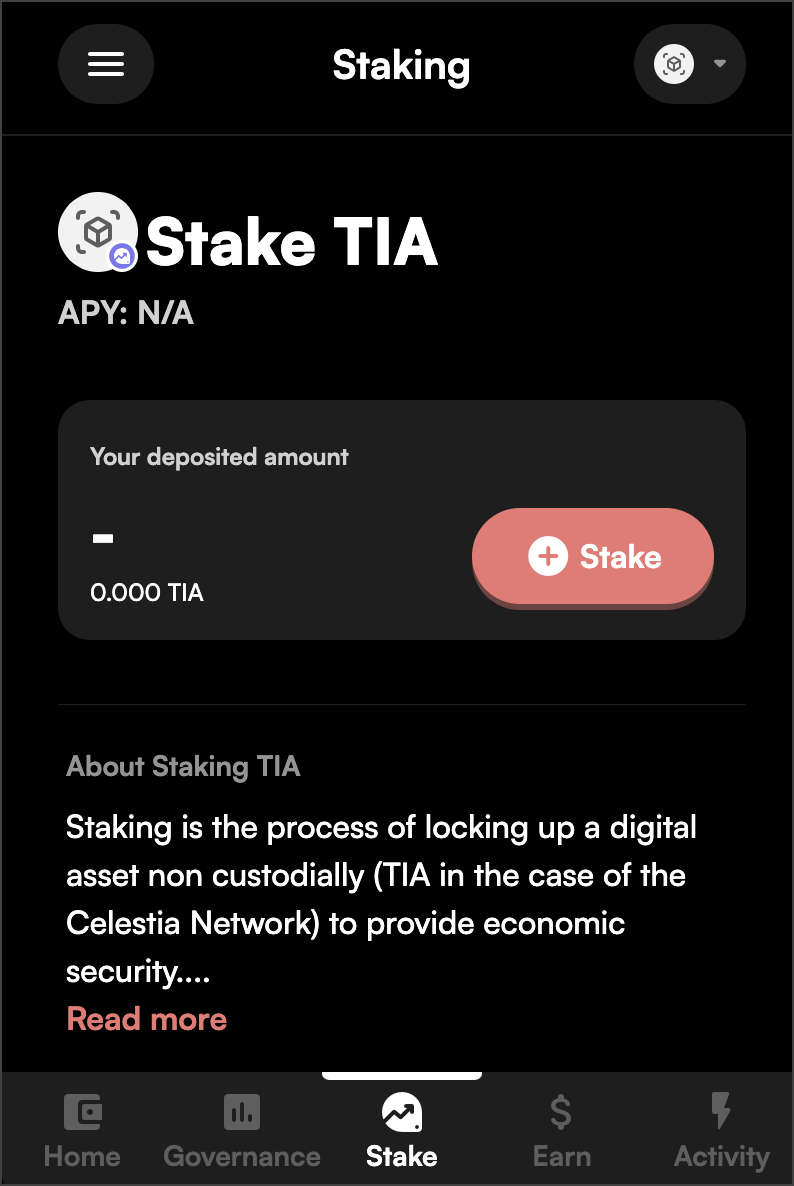Select the Stake tab
794x1186 pixels.
pyautogui.click(x=402, y=1131)
